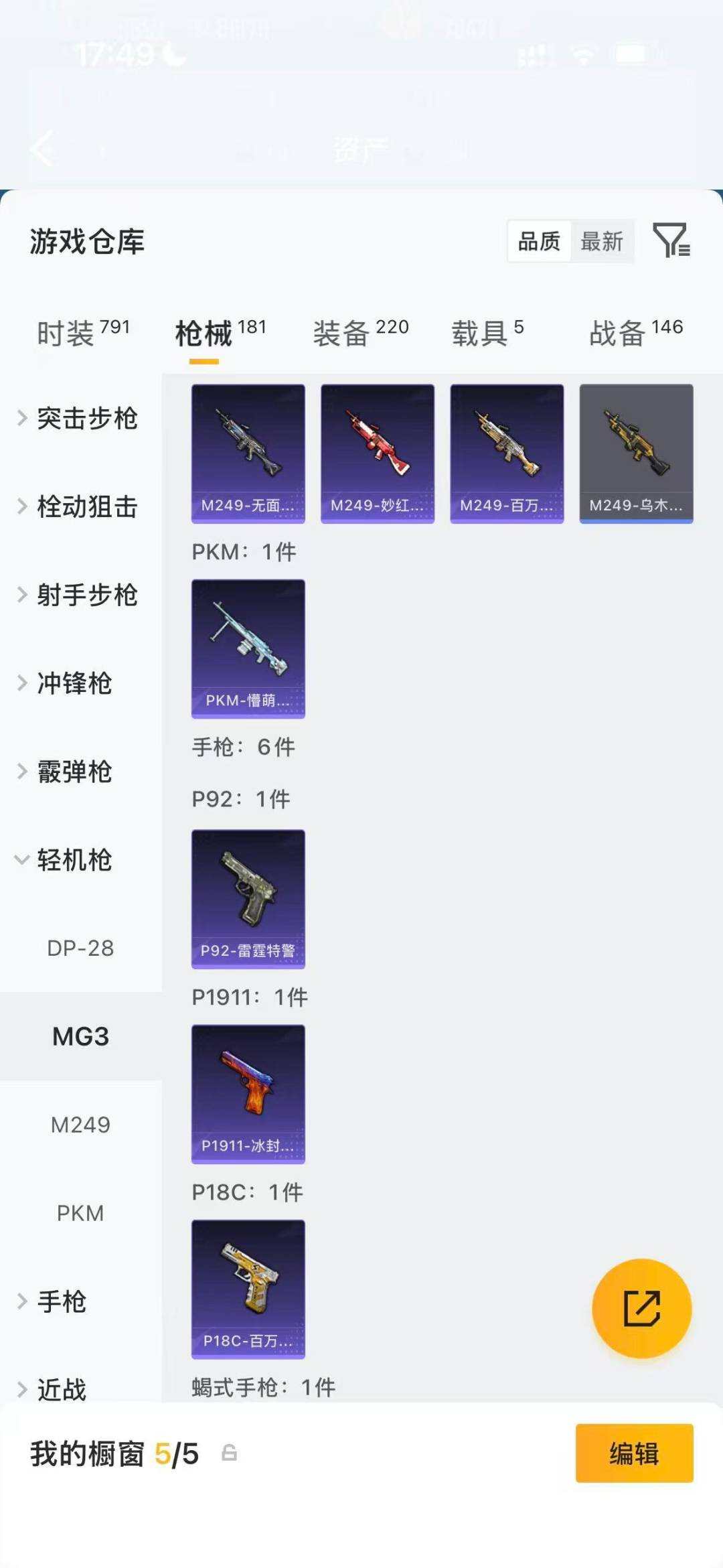Tap the back arrow at the top
Image resolution: width=723 pixels, height=1568 pixels.
click(x=42, y=149)
